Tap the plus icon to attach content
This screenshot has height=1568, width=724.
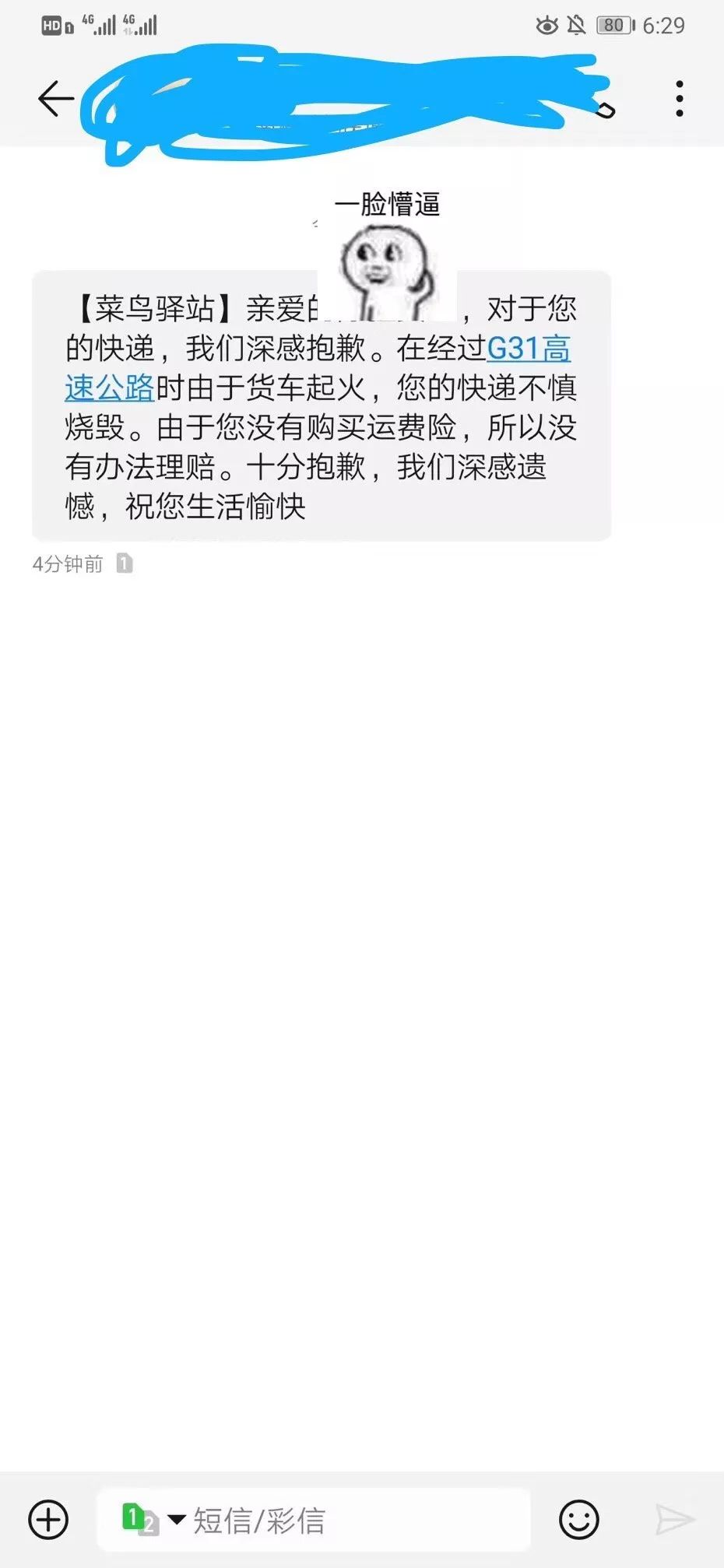tap(47, 1519)
